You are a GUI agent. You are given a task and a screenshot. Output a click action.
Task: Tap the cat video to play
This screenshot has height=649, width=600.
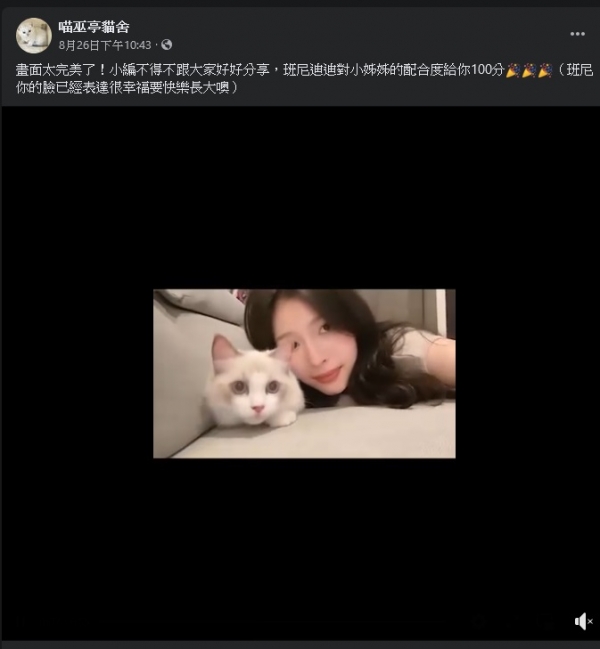click(304, 373)
